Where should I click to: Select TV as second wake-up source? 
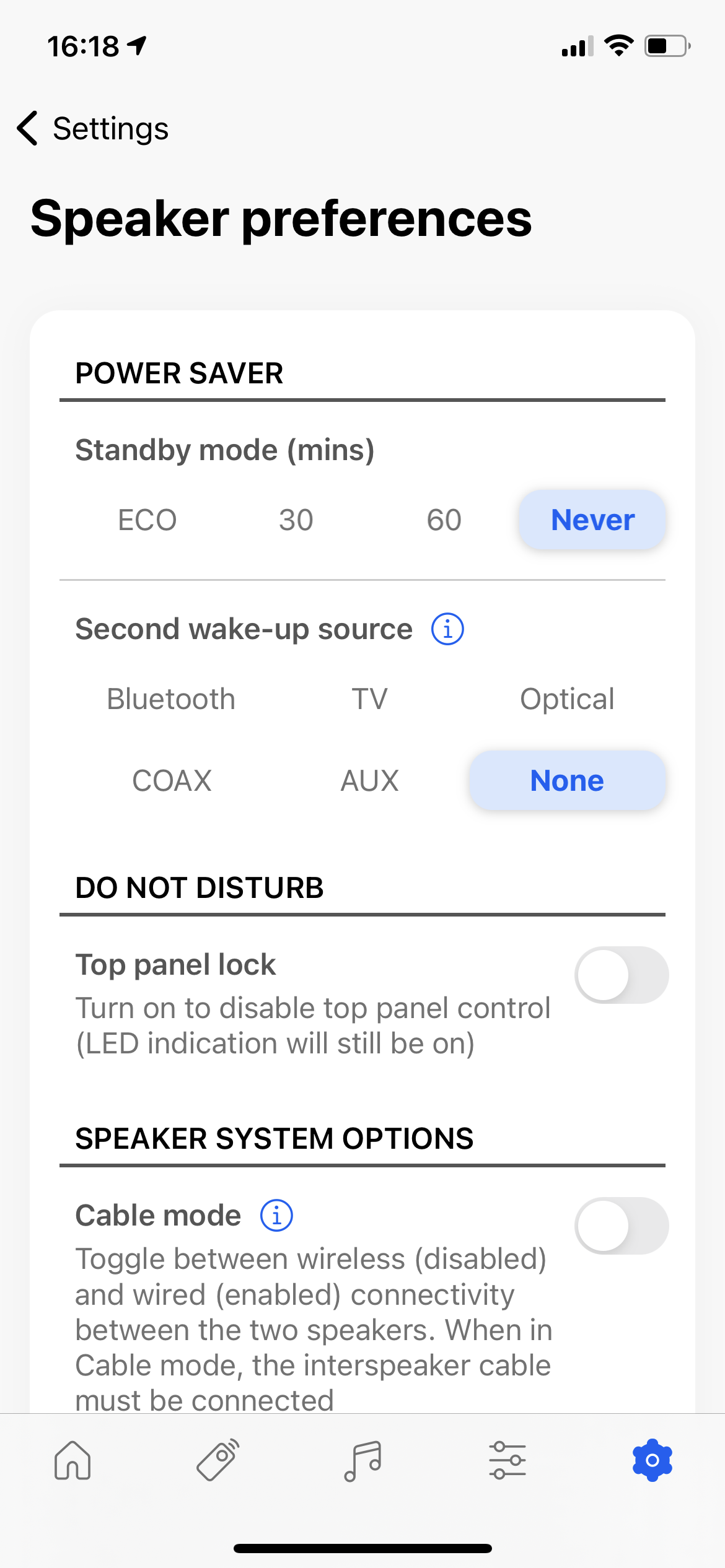click(369, 699)
